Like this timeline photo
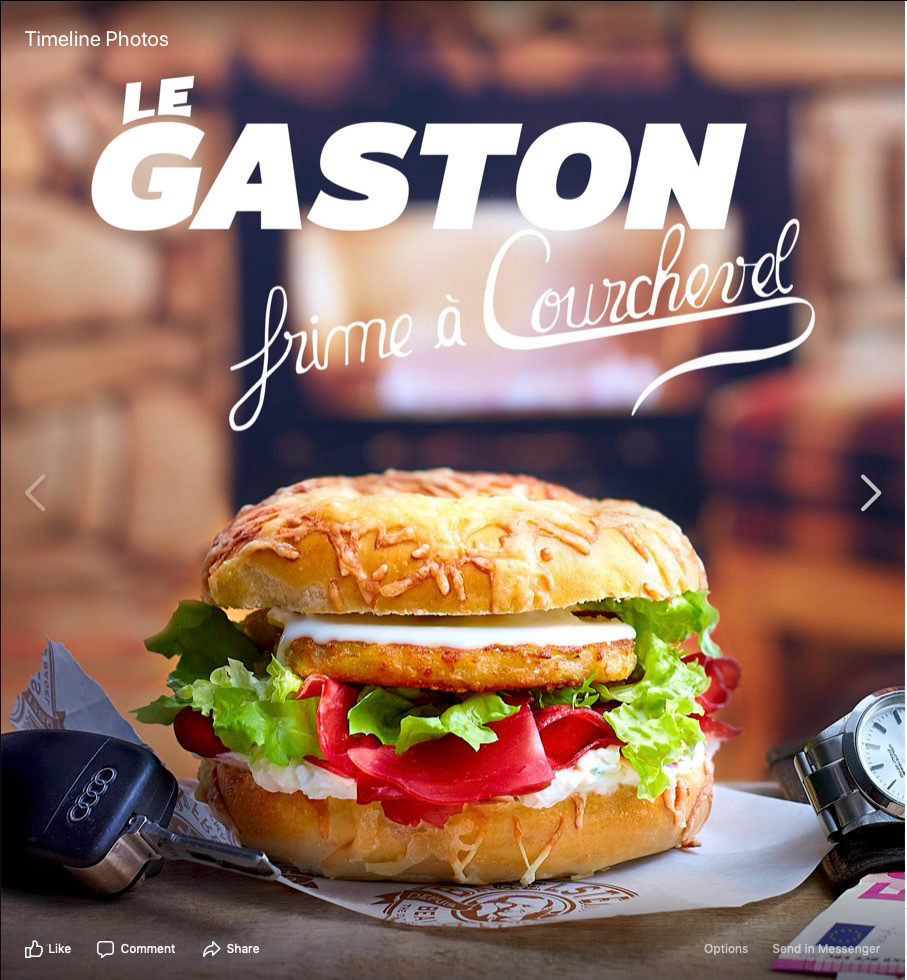The width and height of the screenshot is (907, 980). [x=48, y=949]
